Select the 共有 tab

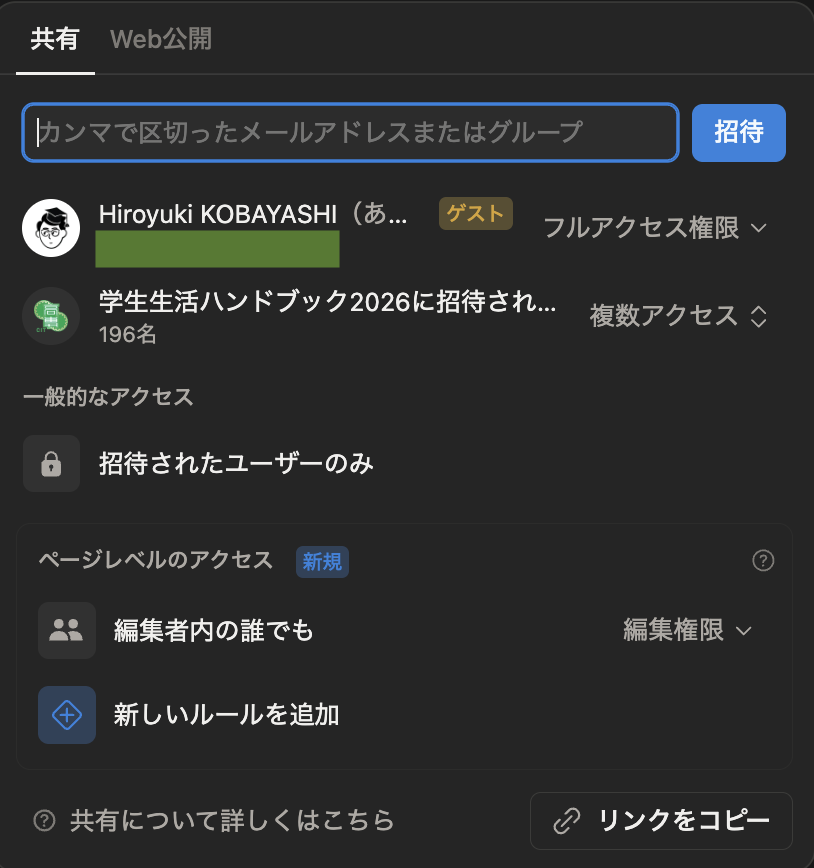coord(54,40)
